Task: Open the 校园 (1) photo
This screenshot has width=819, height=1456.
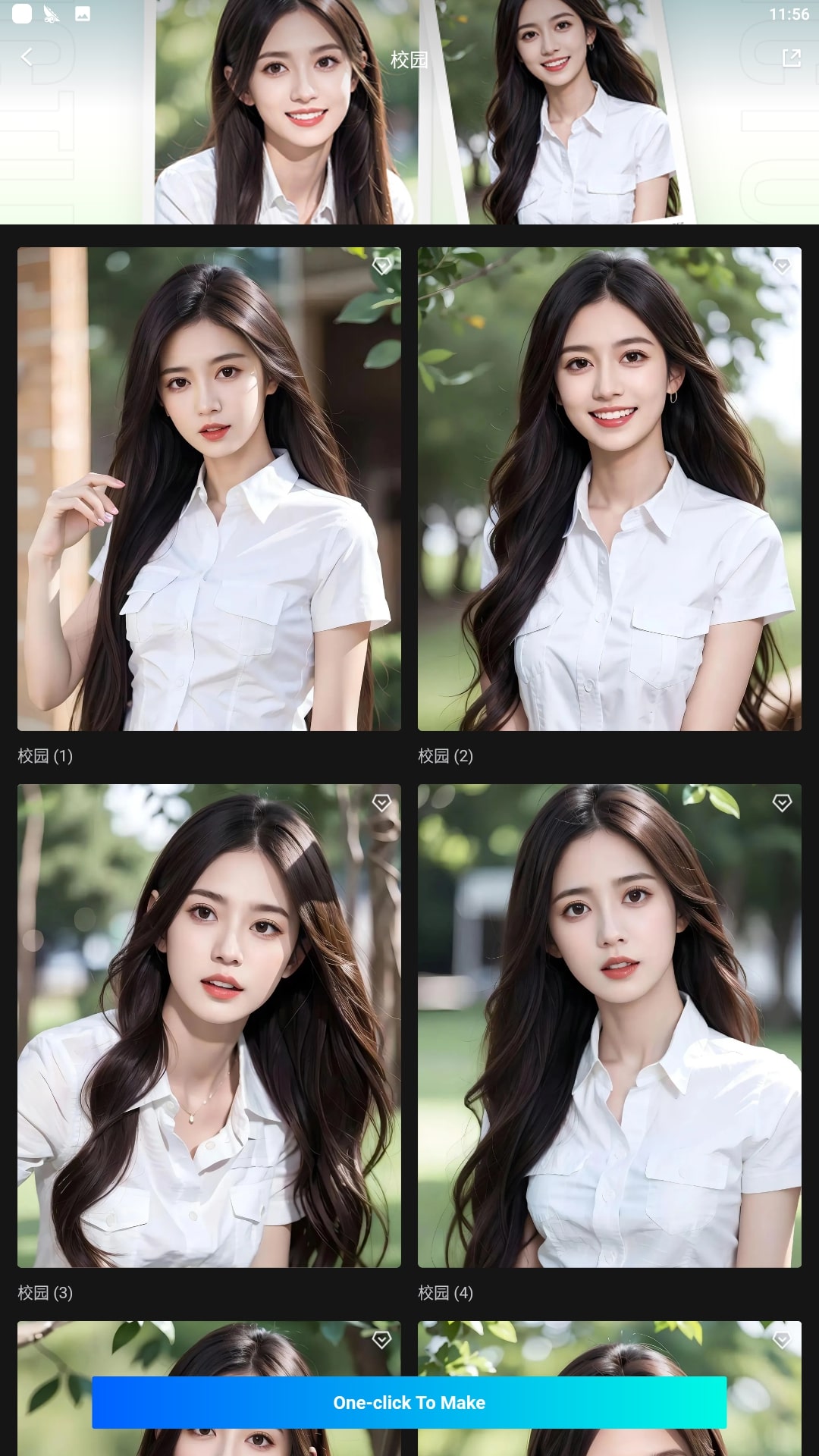Action: [209, 489]
